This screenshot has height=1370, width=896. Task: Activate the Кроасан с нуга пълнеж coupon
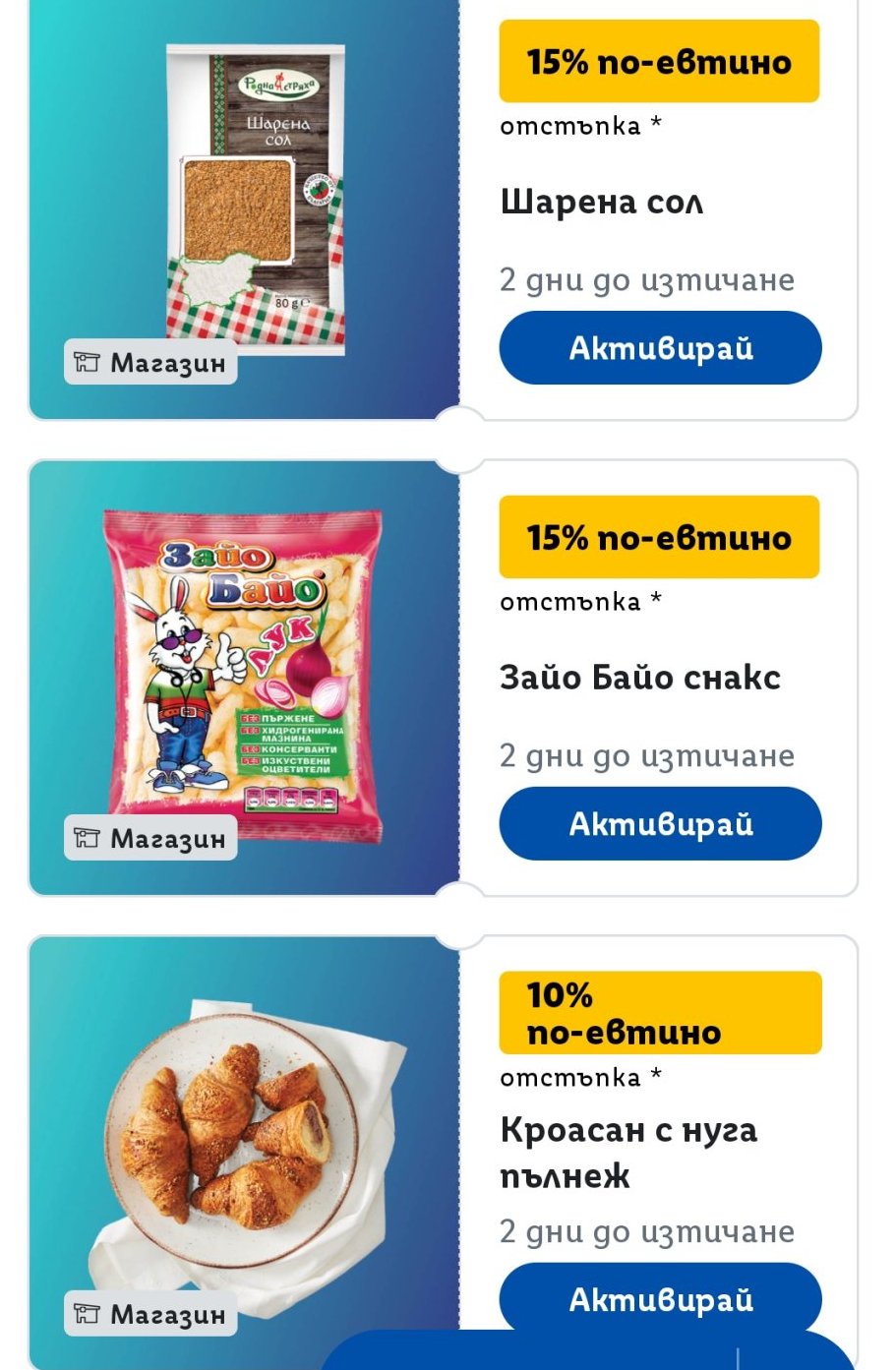[660, 1298]
